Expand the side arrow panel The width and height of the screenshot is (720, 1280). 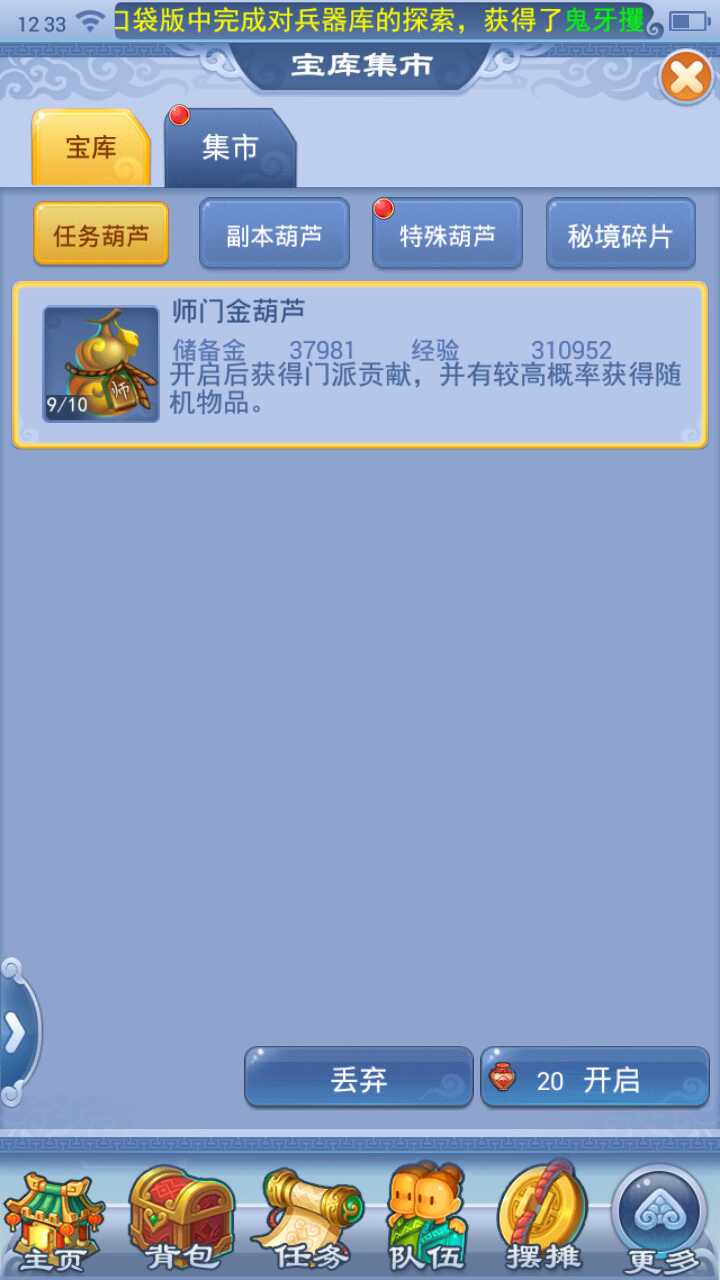[16, 1034]
